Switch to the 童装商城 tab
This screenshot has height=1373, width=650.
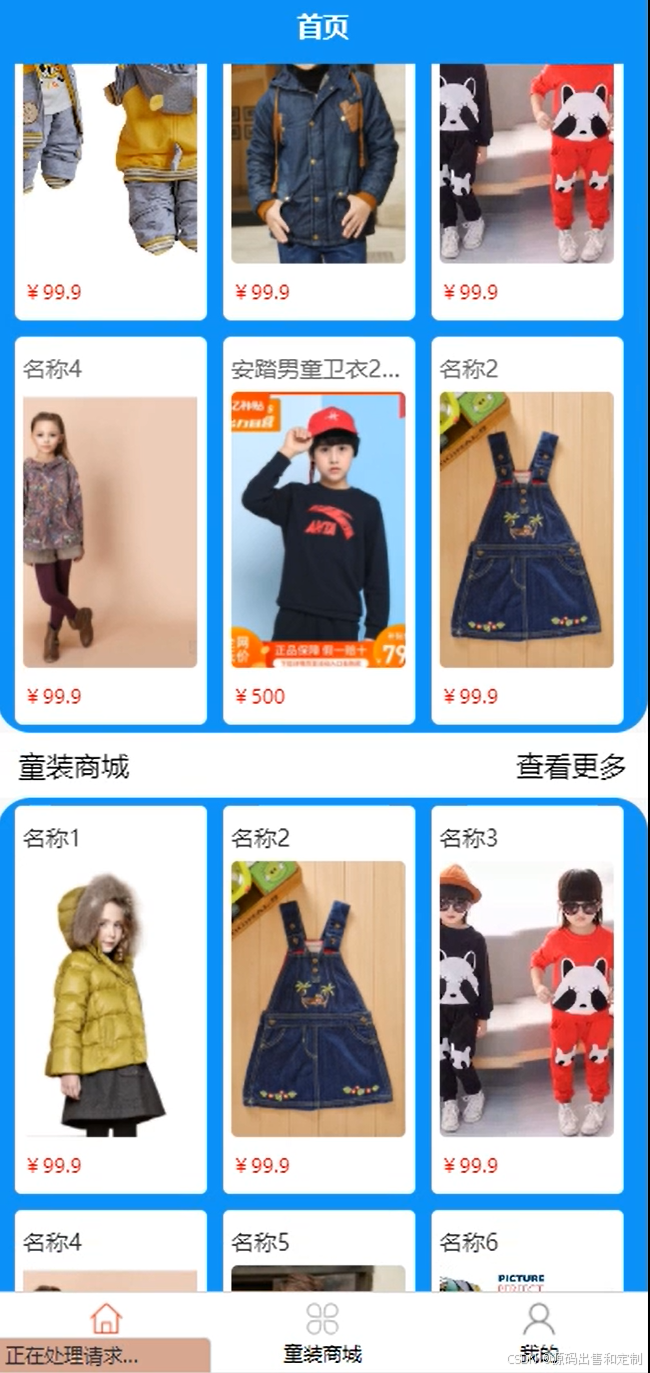point(322,1332)
